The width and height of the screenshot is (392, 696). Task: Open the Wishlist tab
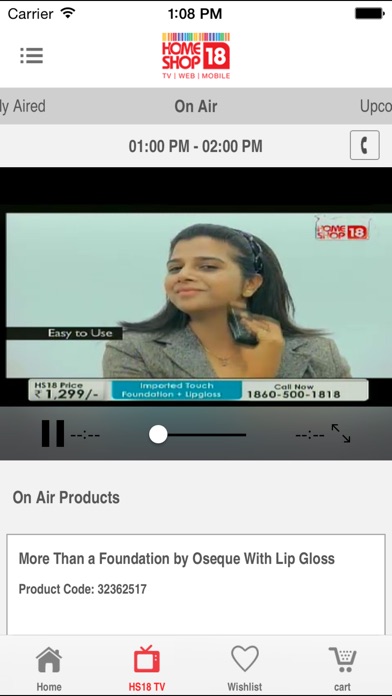(245, 669)
